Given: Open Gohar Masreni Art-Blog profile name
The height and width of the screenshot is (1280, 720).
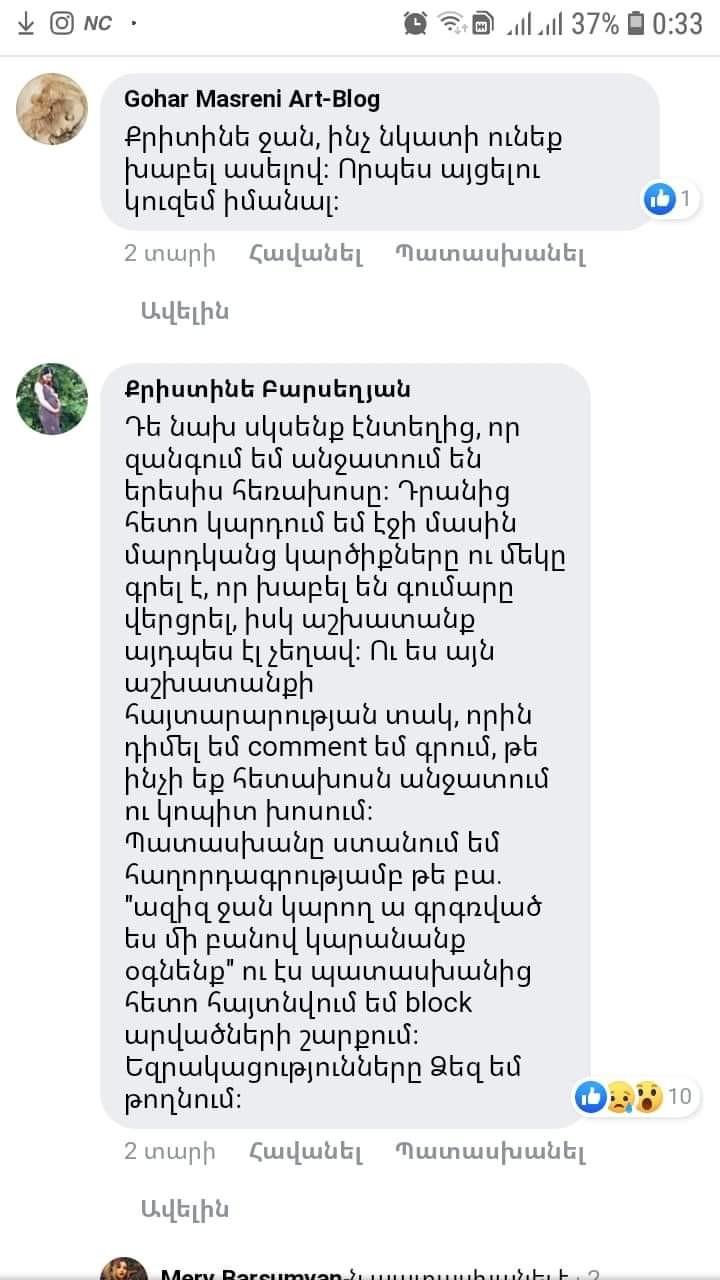Looking at the screenshot, I should [x=252, y=100].
